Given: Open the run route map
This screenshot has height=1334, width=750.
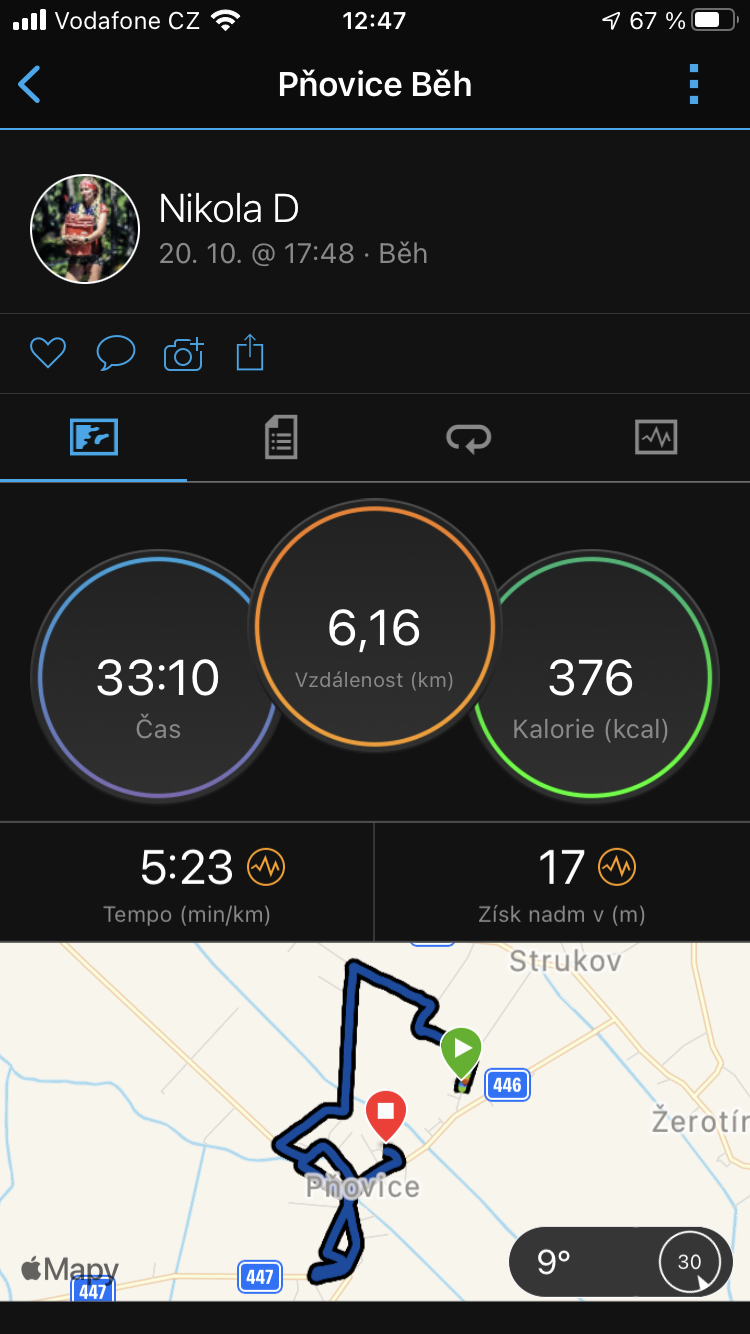Looking at the screenshot, I should [375, 1121].
